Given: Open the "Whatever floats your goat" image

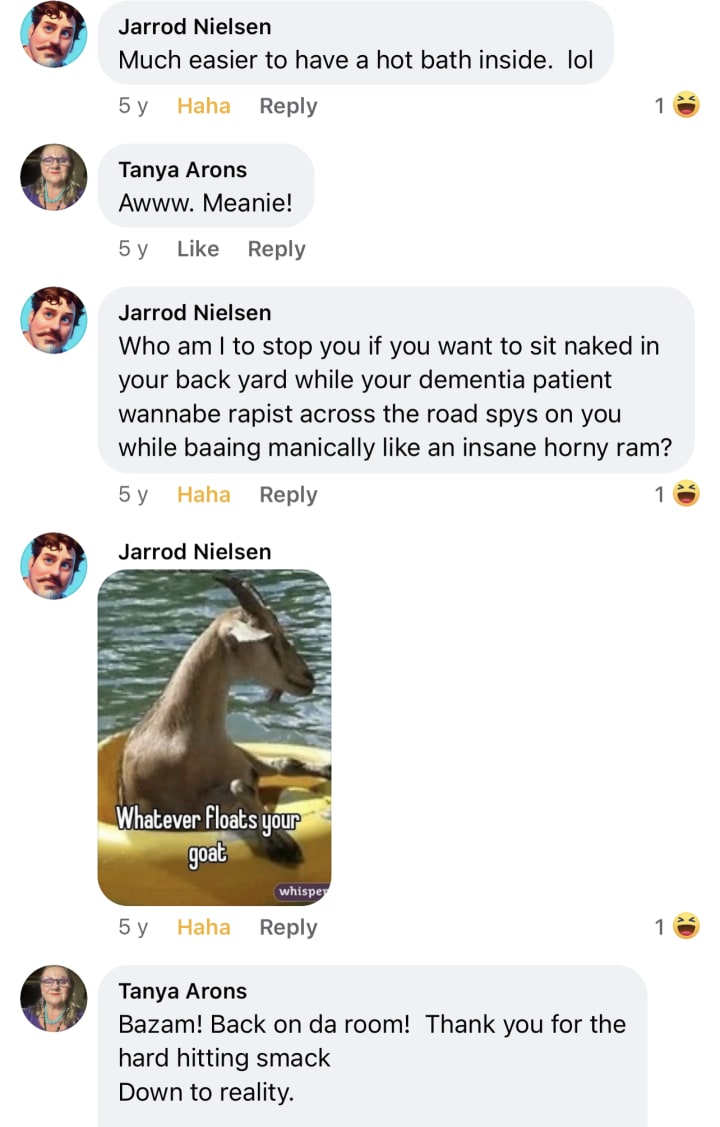Looking at the screenshot, I should pyautogui.click(x=214, y=737).
